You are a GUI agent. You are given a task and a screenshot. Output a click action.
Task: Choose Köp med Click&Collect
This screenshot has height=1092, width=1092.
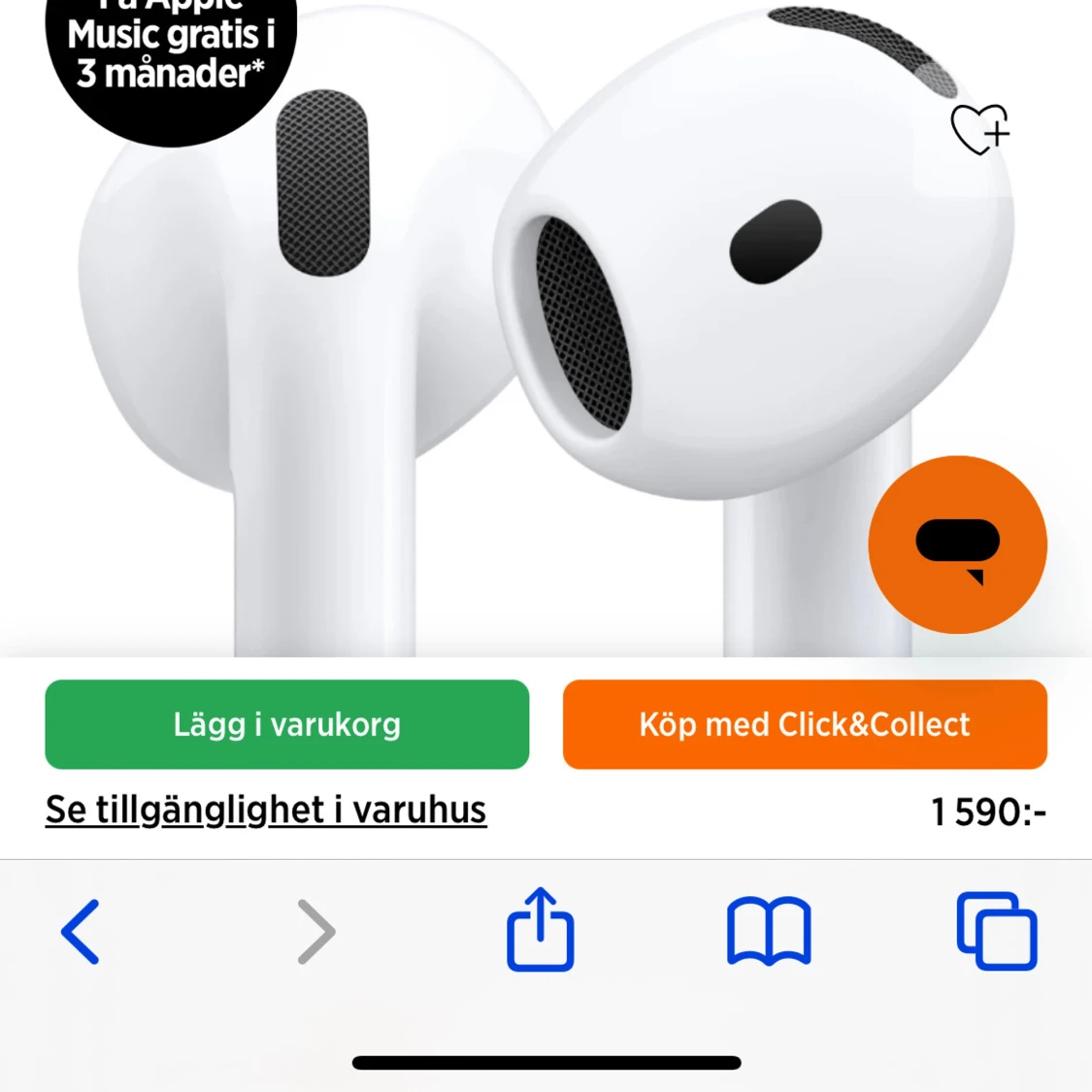tap(805, 724)
